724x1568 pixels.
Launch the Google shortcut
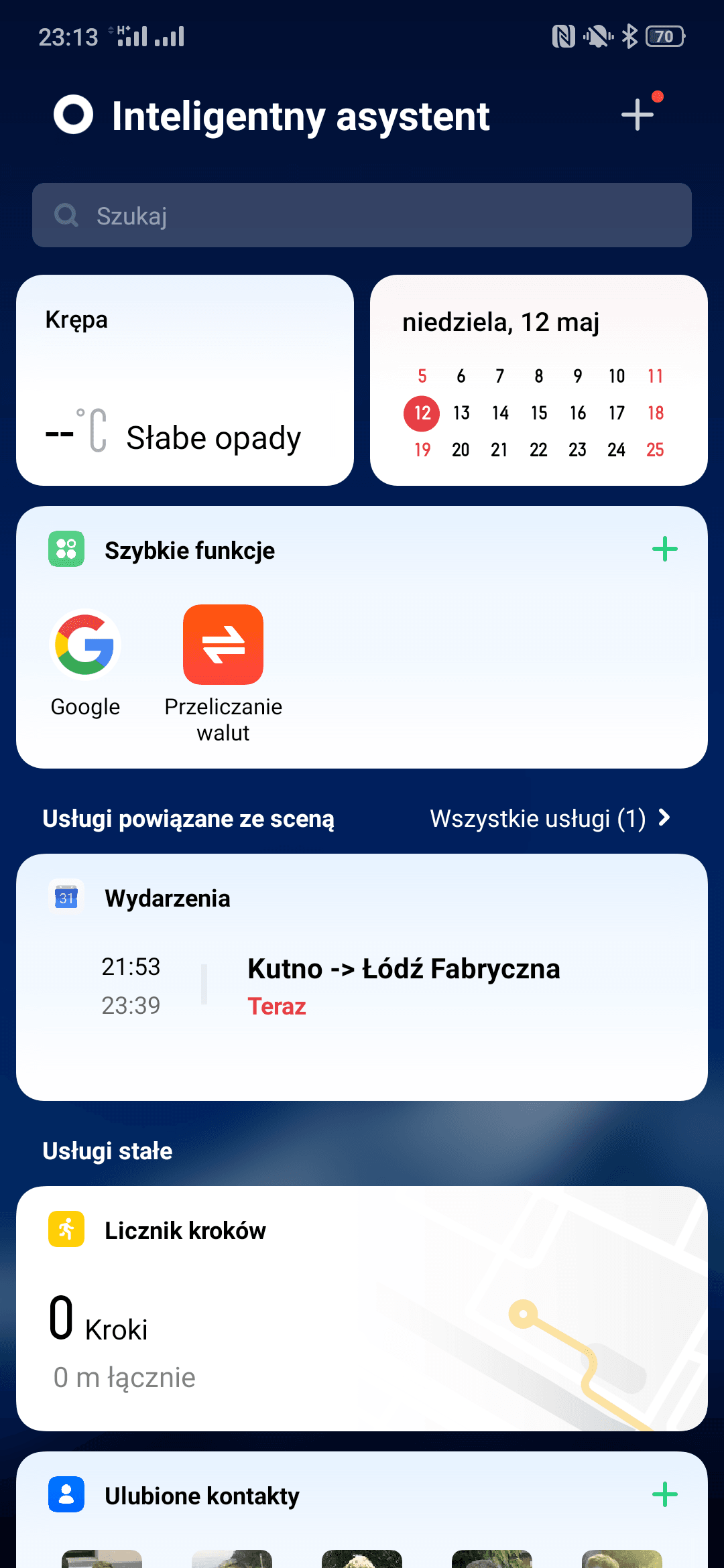click(x=85, y=645)
